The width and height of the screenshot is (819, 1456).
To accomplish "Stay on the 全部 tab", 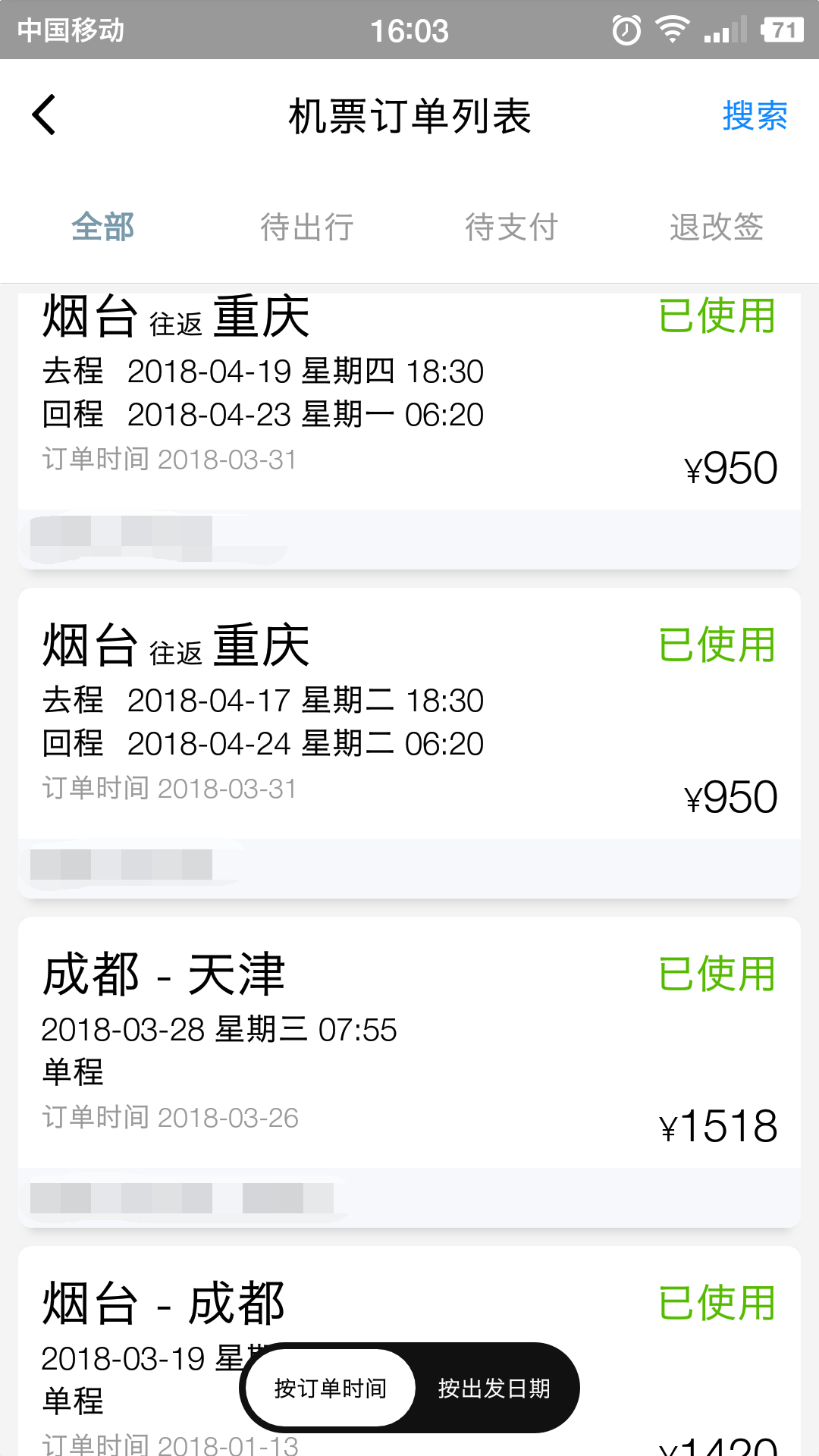I will [x=104, y=226].
